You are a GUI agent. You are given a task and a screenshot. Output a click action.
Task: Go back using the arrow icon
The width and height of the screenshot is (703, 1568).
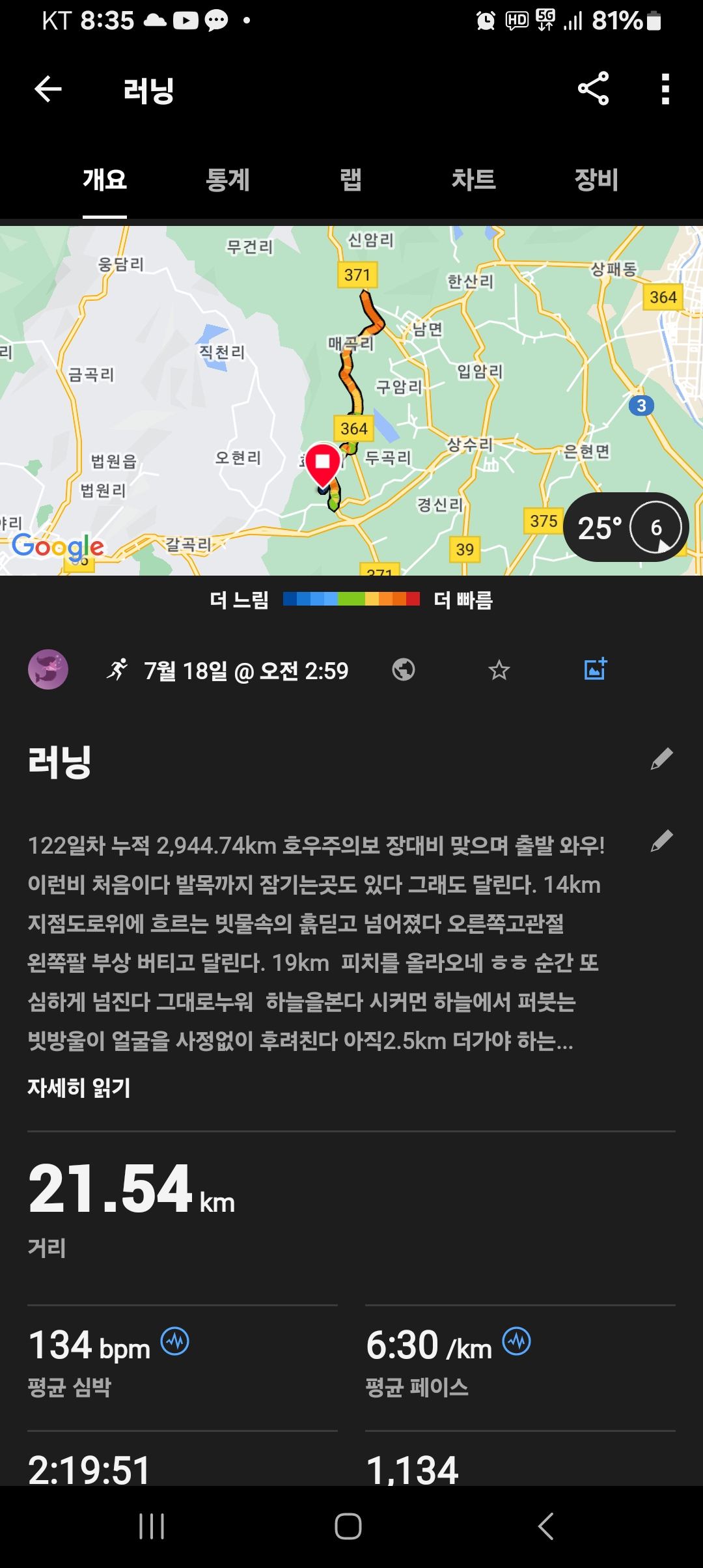[48, 89]
